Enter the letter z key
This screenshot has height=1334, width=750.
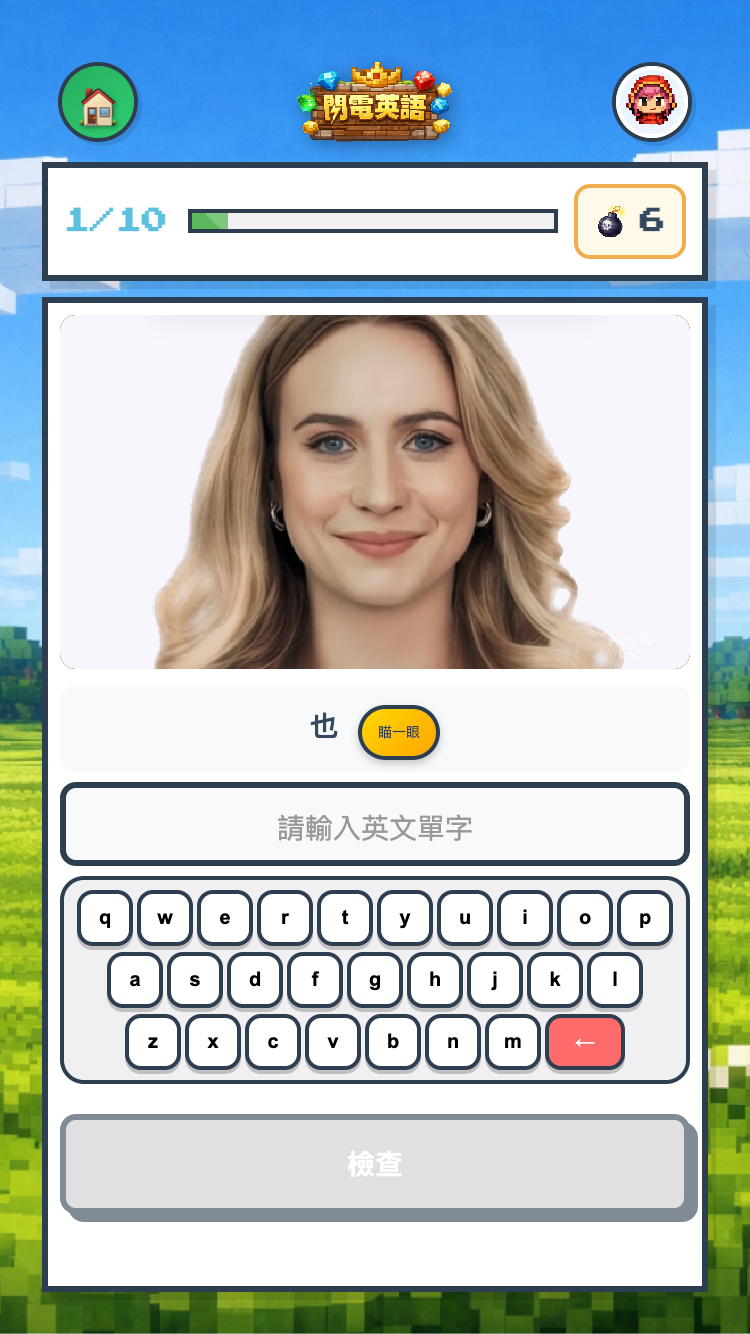pos(153,1041)
